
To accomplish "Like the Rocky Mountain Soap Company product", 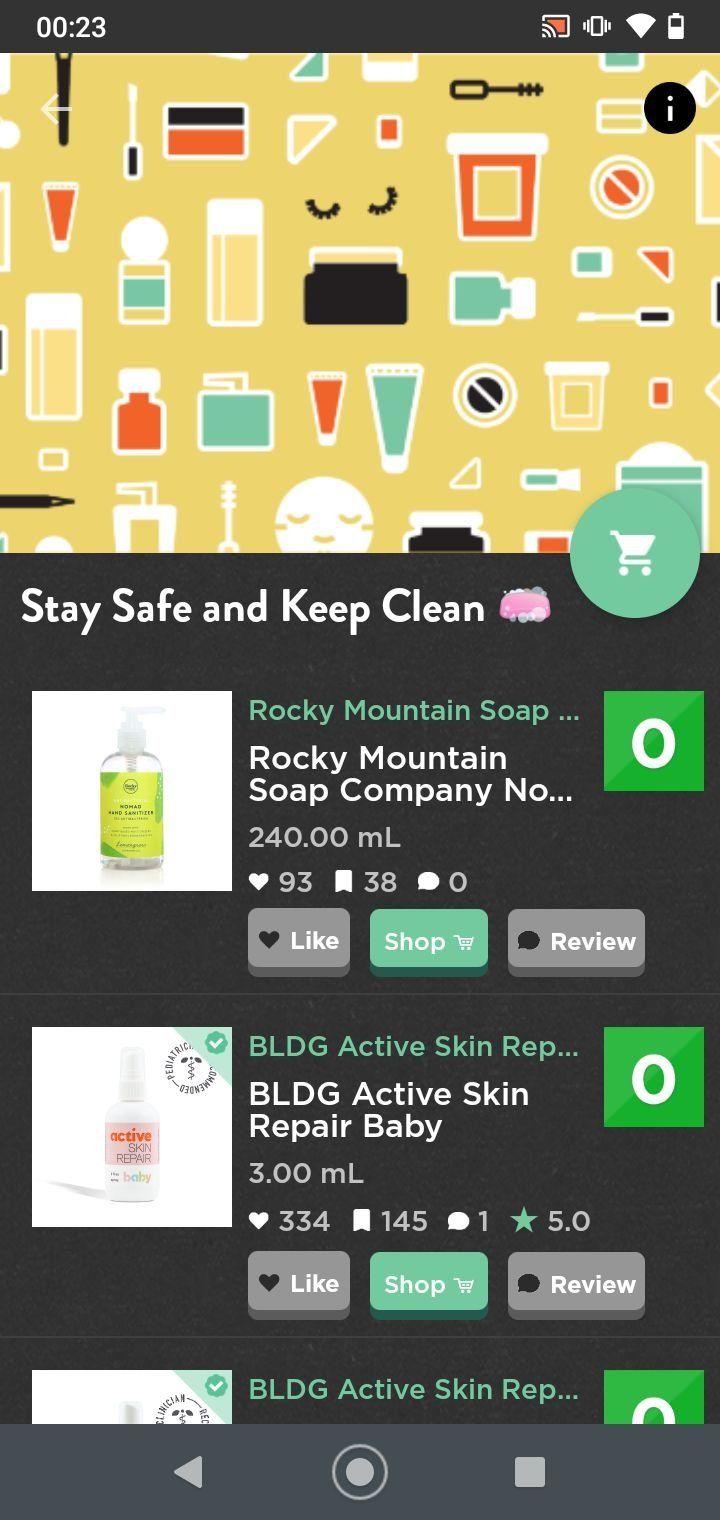I will point(299,940).
